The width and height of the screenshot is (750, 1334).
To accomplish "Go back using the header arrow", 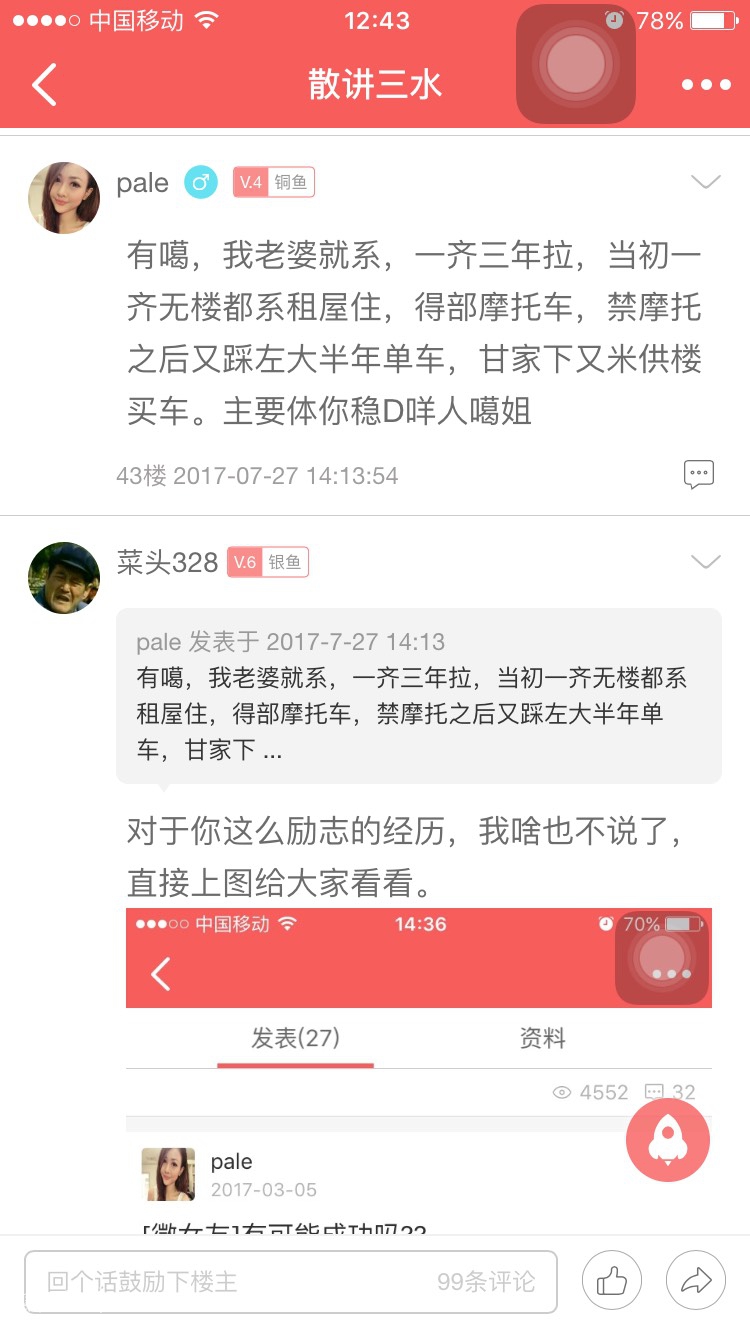I will tap(45, 85).
